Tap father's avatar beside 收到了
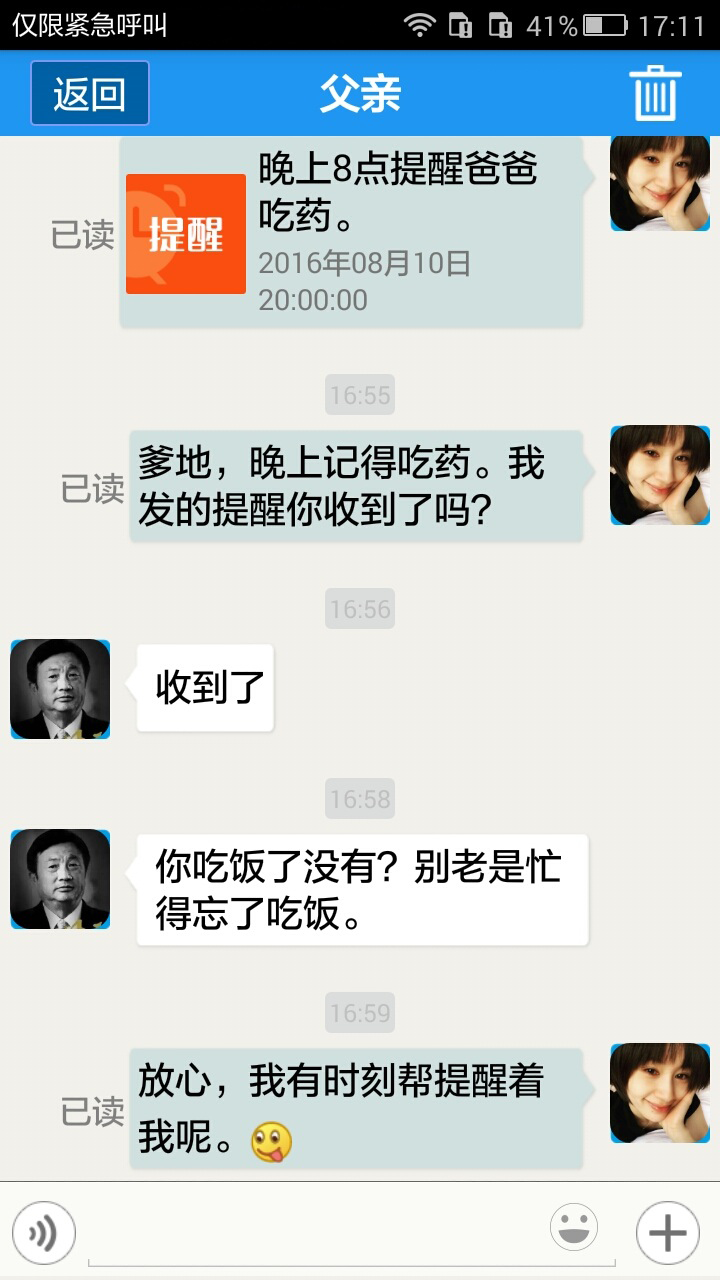 (60, 689)
